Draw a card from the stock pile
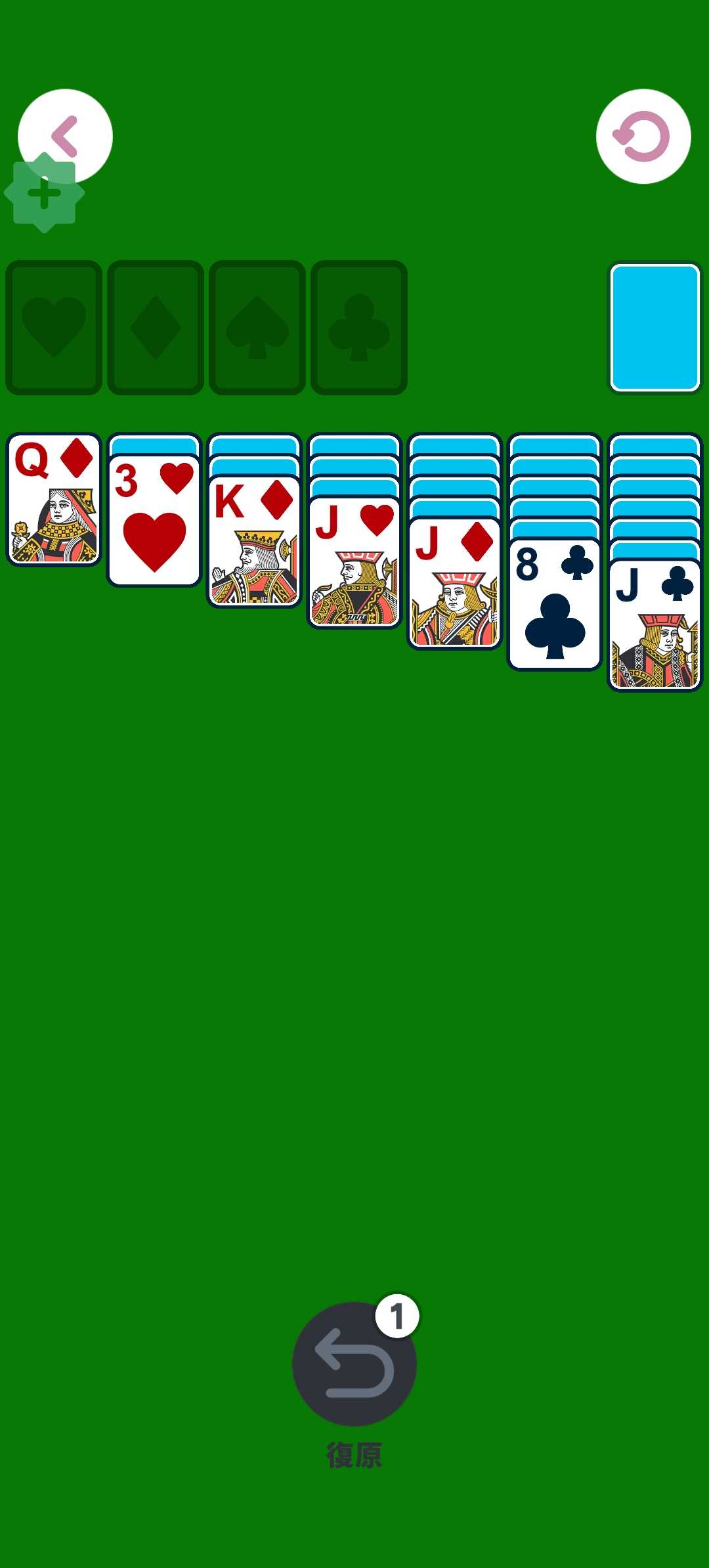 pyautogui.click(x=655, y=327)
